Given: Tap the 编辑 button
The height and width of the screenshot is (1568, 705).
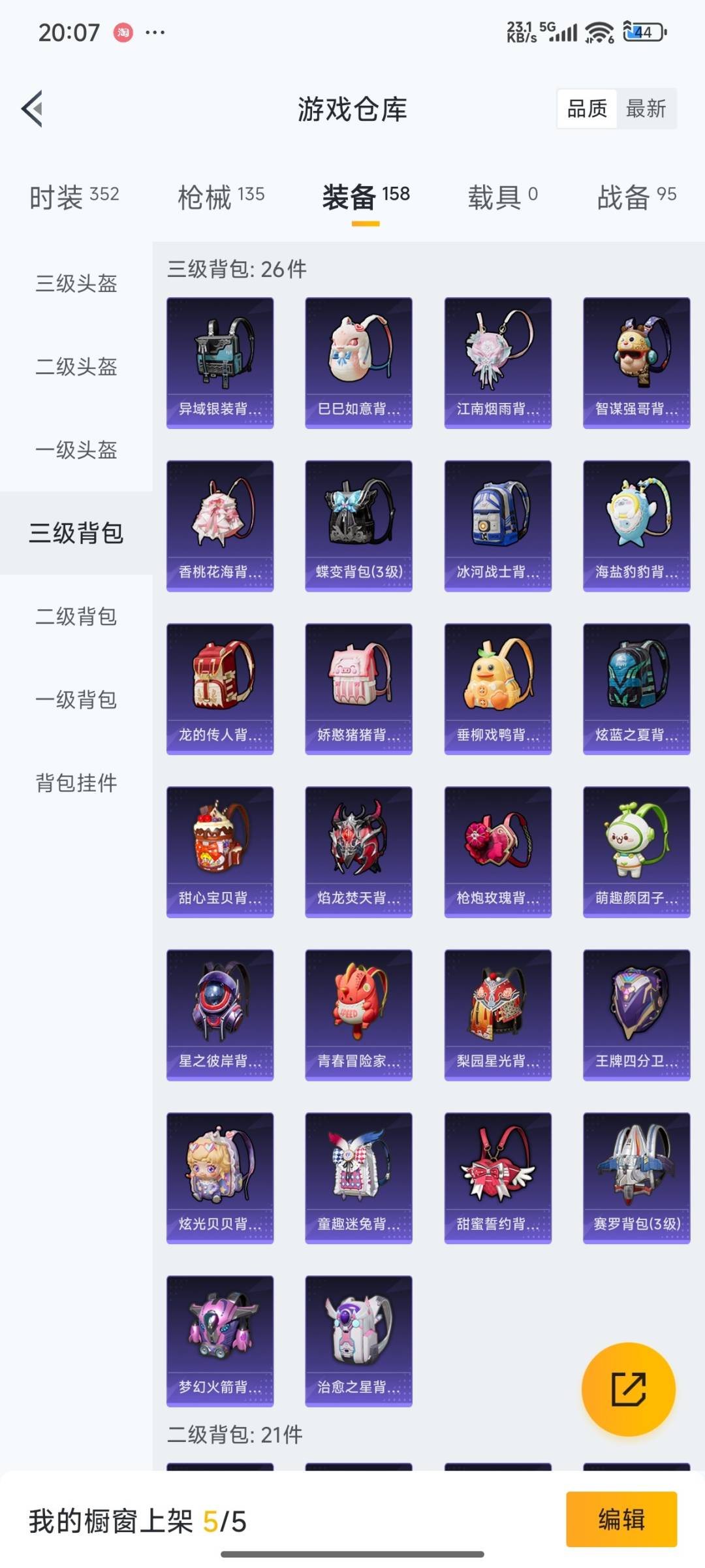Looking at the screenshot, I should (x=621, y=1519).
